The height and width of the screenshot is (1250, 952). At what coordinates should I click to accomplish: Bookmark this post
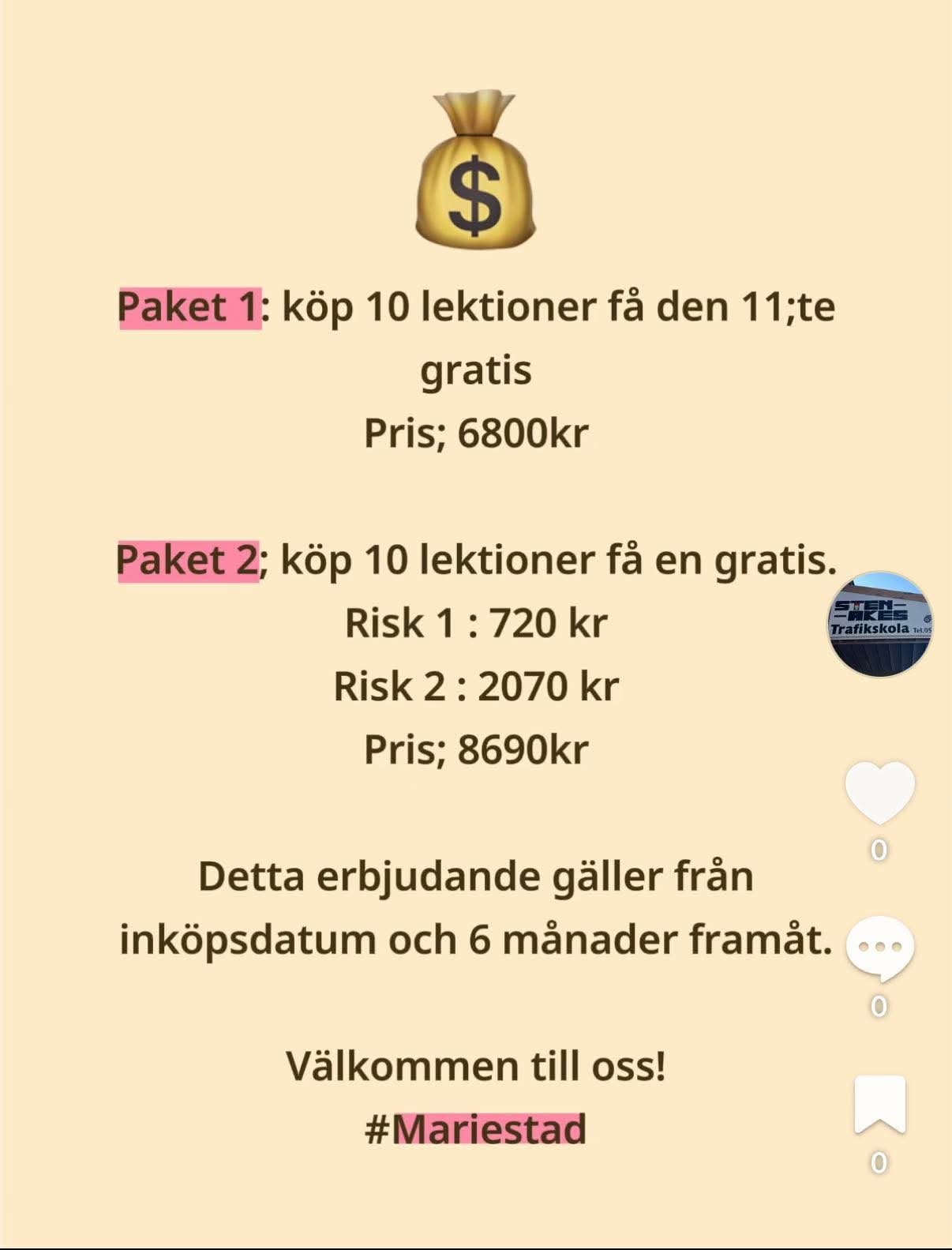pyautogui.click(x=879, y=1103)
